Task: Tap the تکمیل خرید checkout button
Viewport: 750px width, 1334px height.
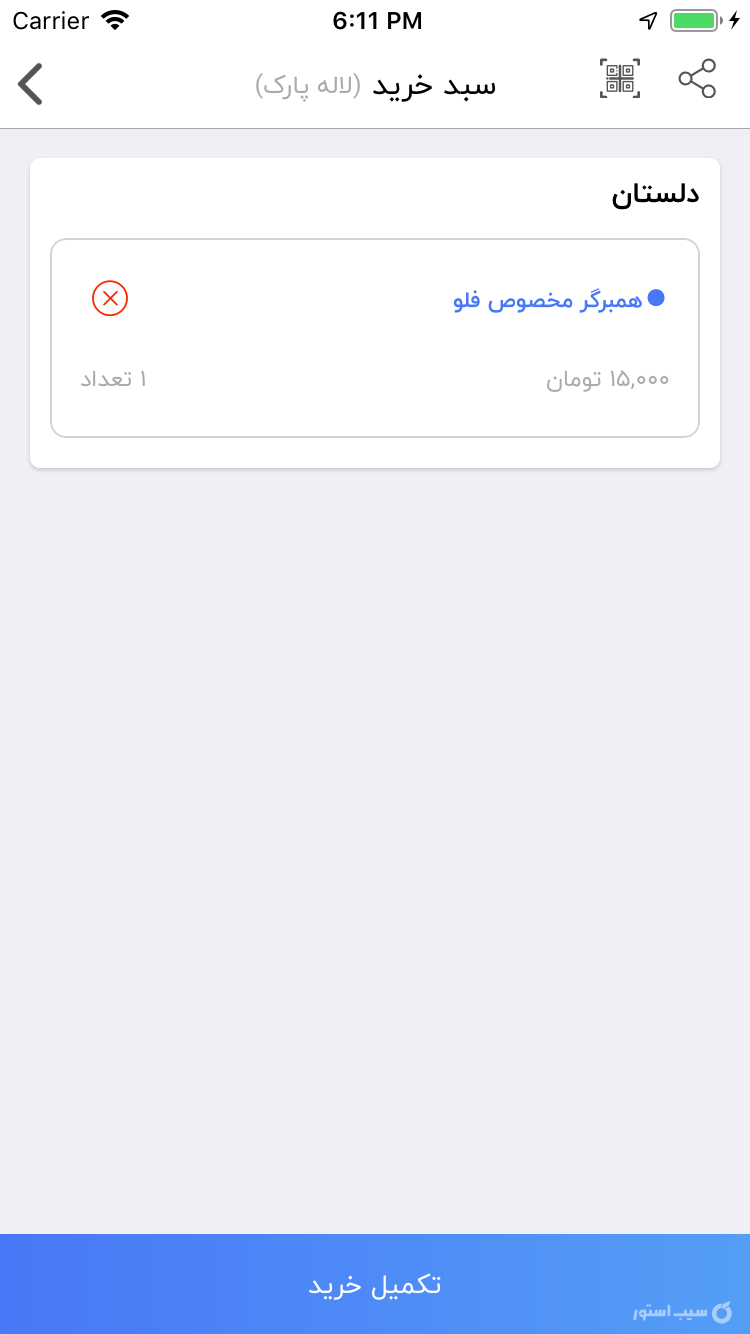Action: (375, 1284)
